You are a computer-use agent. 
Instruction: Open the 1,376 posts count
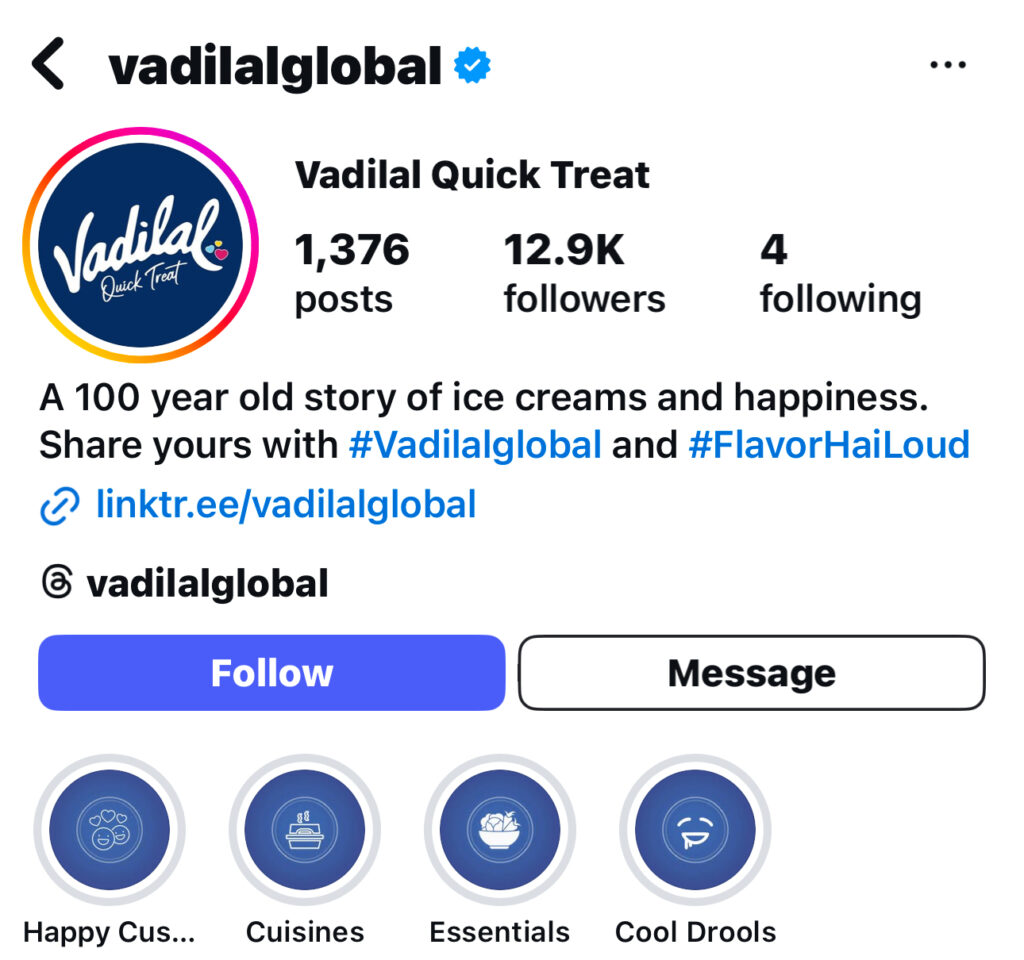pyautogui.click(x=351, y=273)
